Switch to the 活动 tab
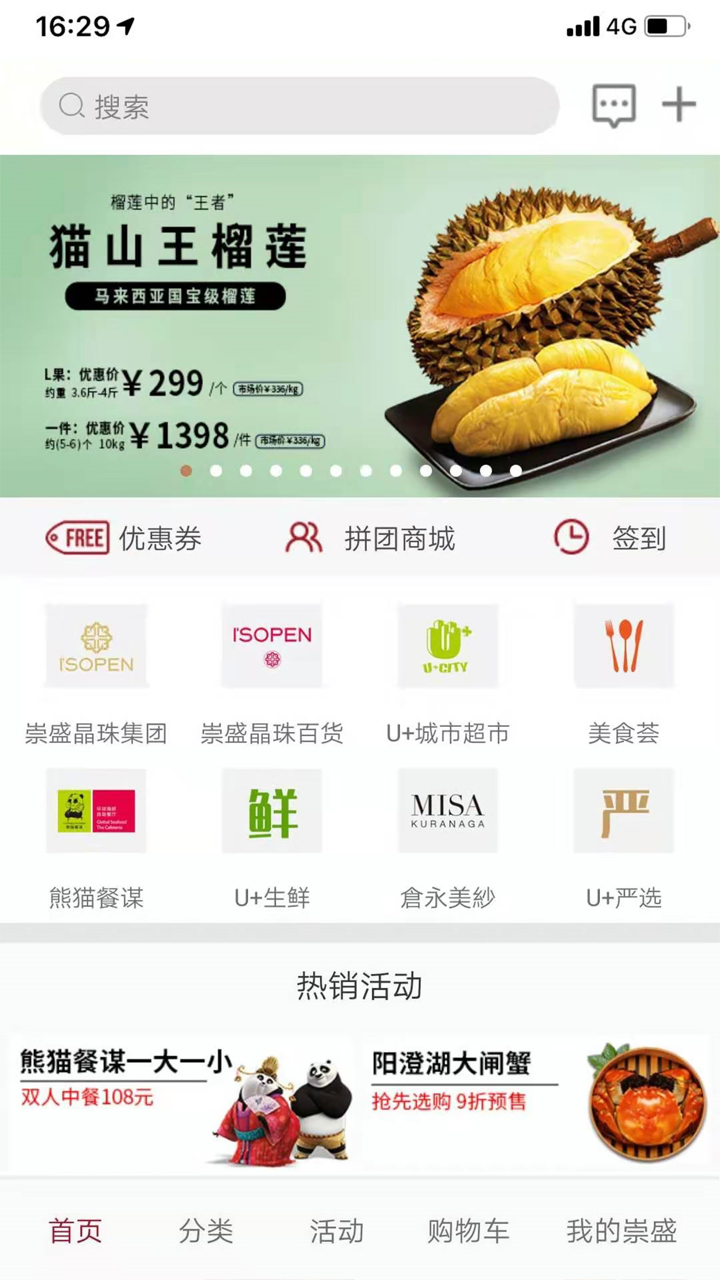 coord(336,1230)
